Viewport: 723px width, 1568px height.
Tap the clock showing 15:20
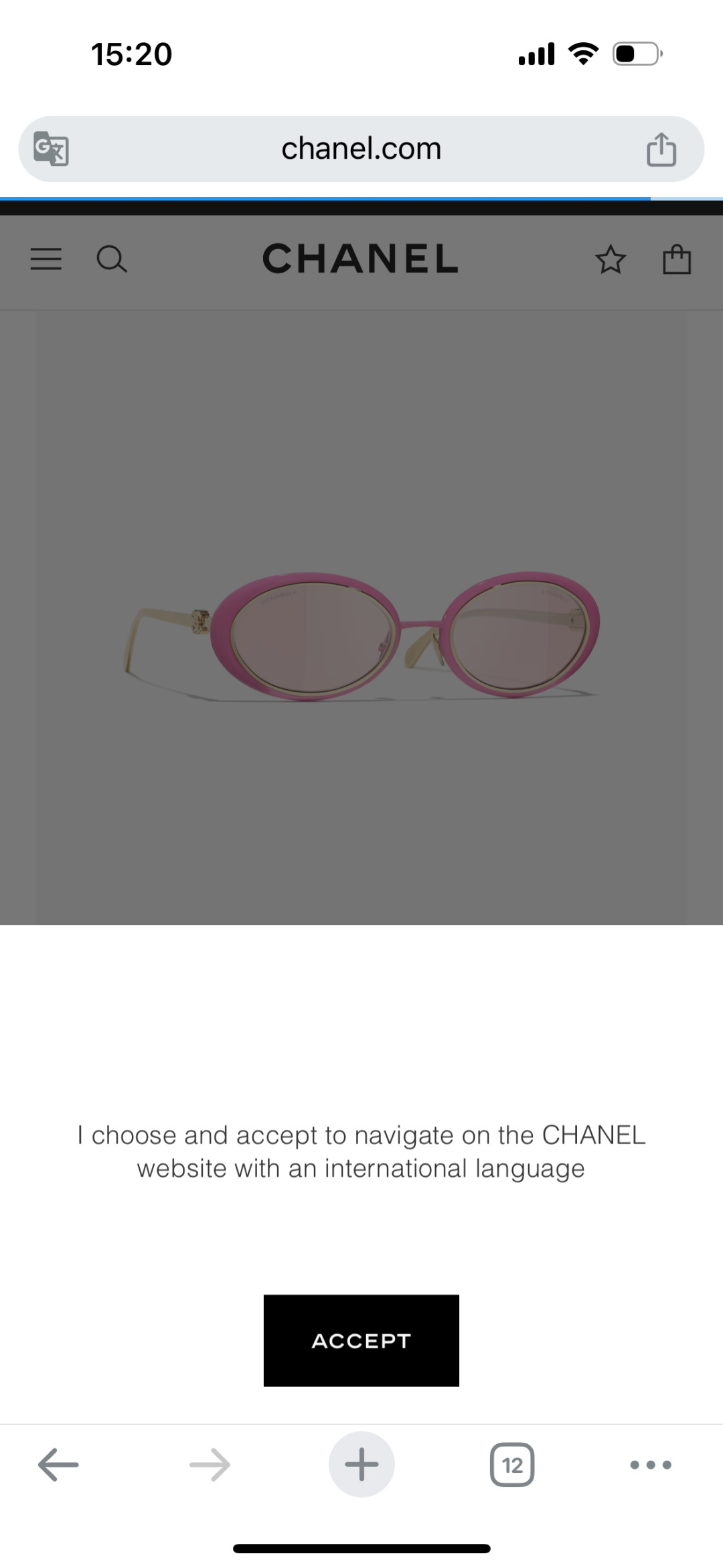point(131,55)
